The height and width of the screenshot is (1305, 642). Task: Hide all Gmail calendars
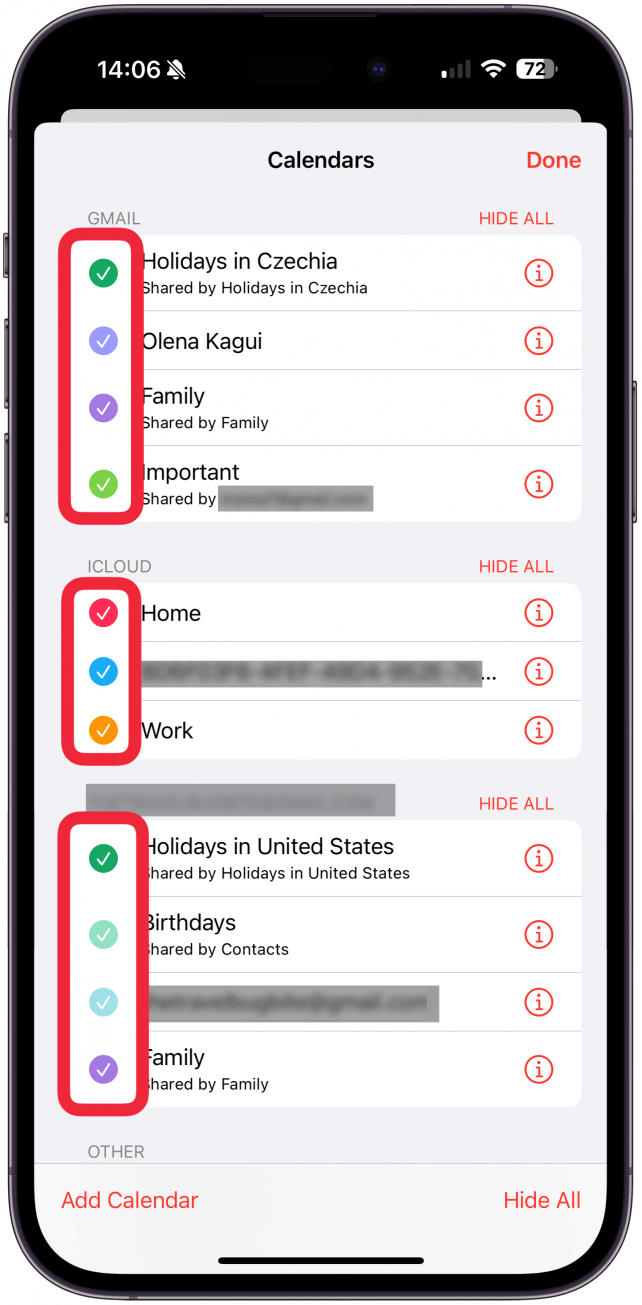click(x=516, y=218)
